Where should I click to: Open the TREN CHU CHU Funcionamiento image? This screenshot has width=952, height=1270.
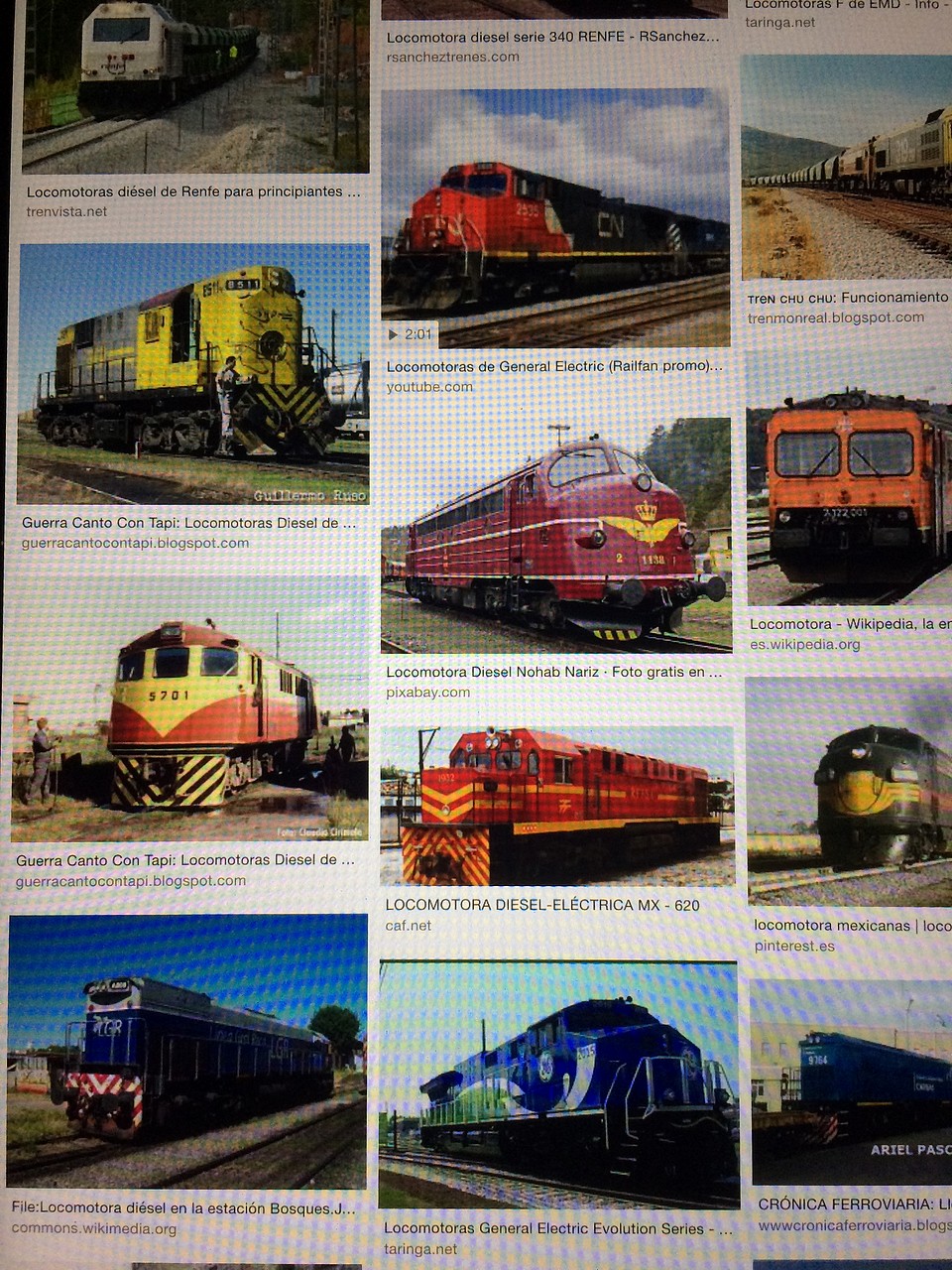[x=848, y=167]
